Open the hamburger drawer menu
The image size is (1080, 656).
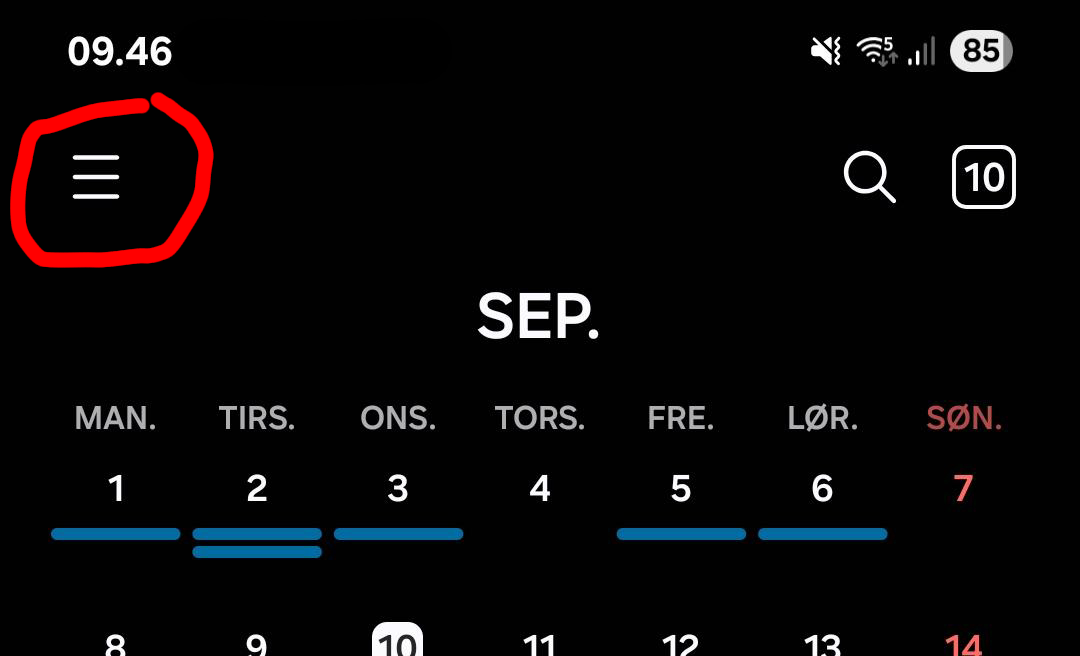coord(96,177)
